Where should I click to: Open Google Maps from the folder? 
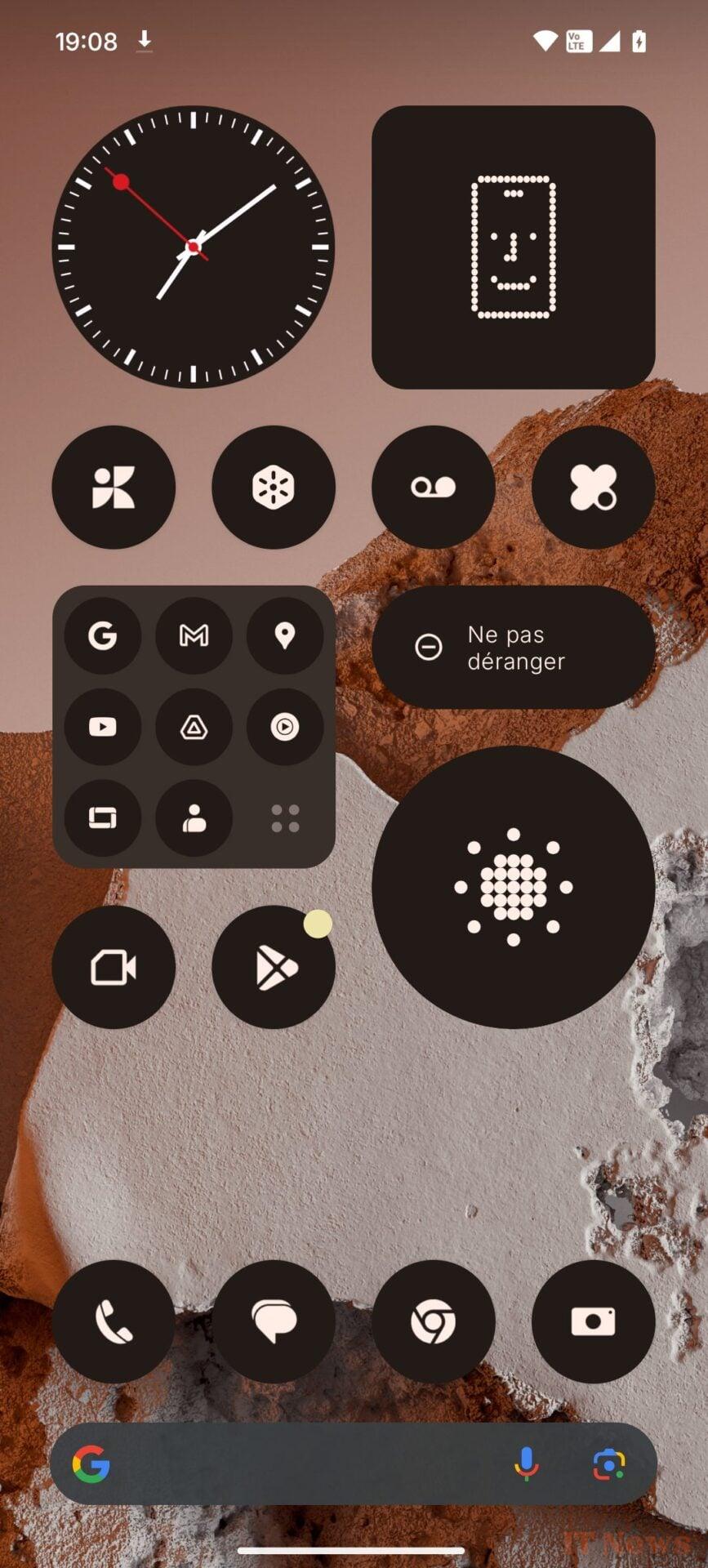(284, 635)
